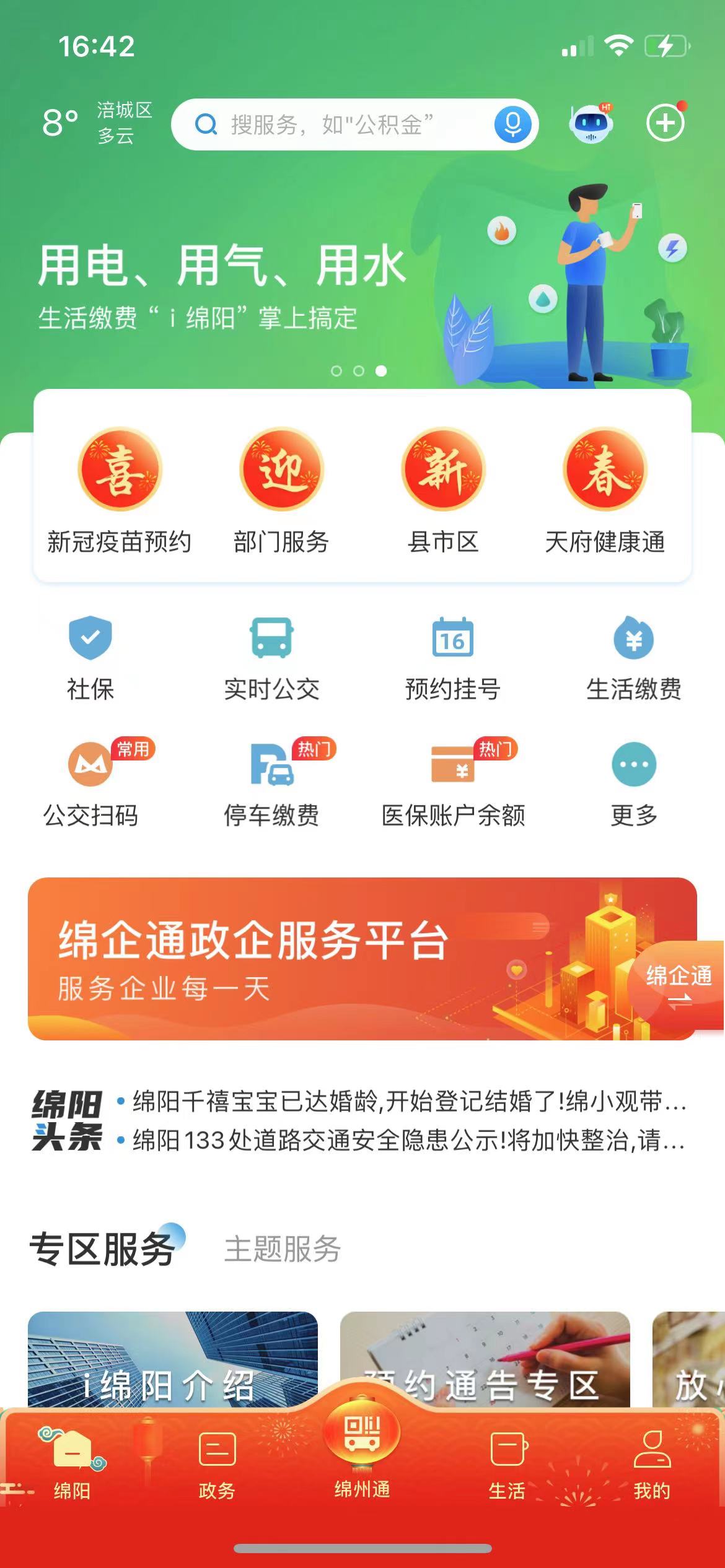Open the robot assistant icon
725x1568 pixels.
pos(591,123)
